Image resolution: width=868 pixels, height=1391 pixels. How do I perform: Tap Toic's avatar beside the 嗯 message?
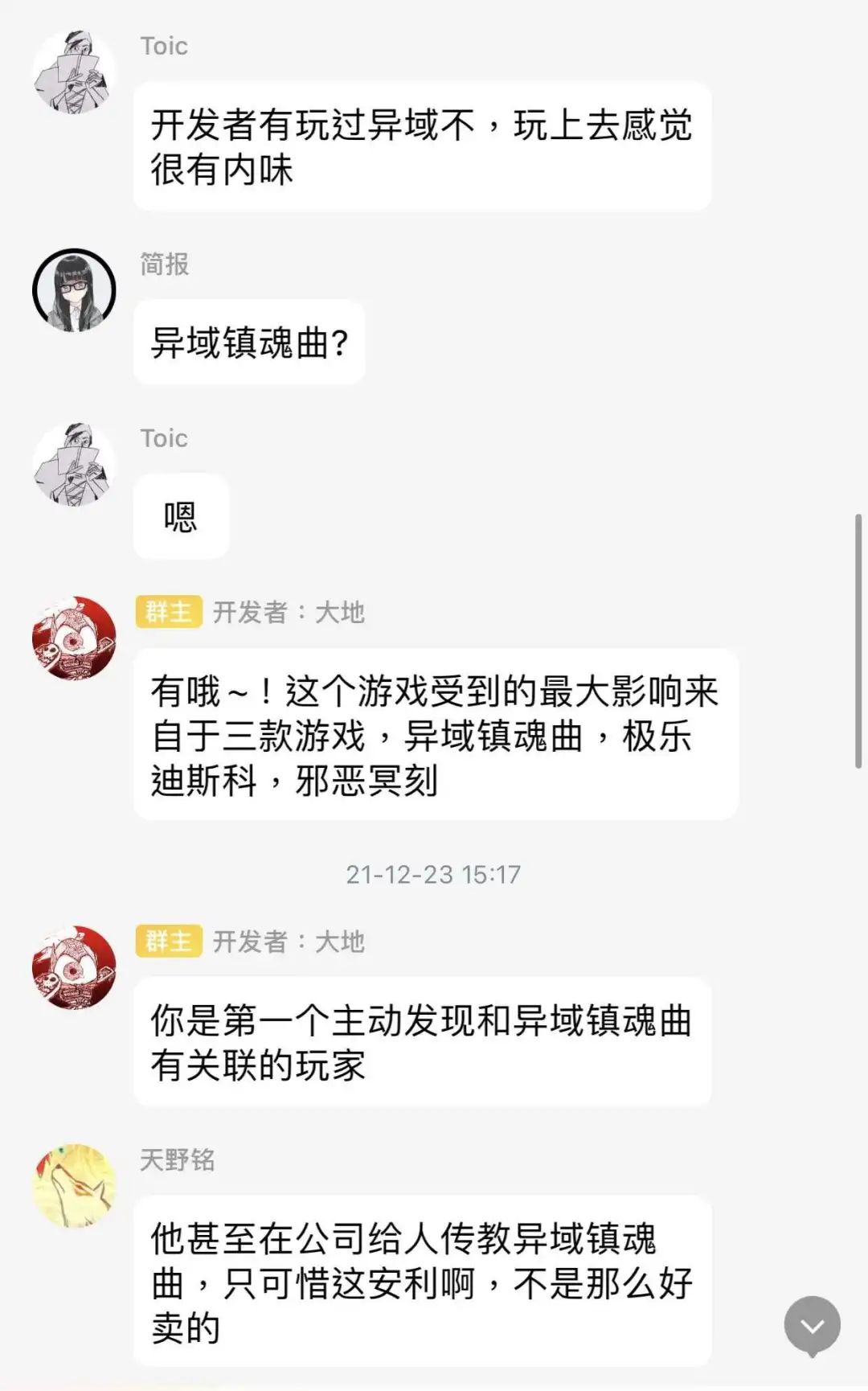pos(74,464)
